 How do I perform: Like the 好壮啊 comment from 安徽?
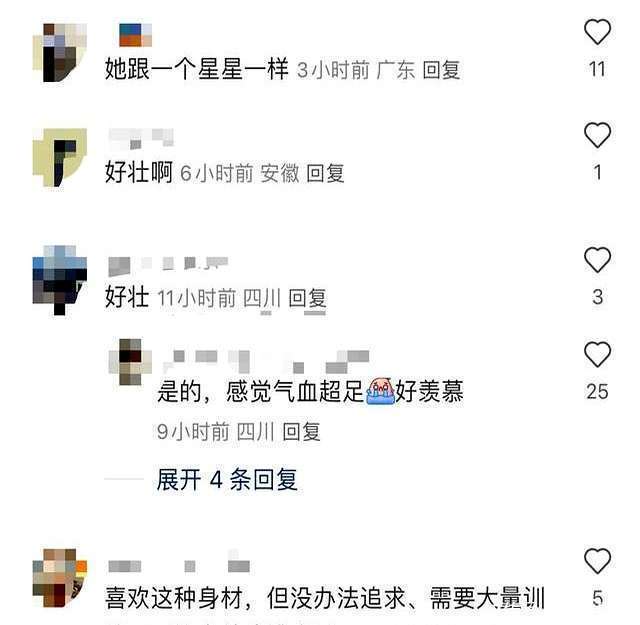pyautogui.click(x=597, y=135)
